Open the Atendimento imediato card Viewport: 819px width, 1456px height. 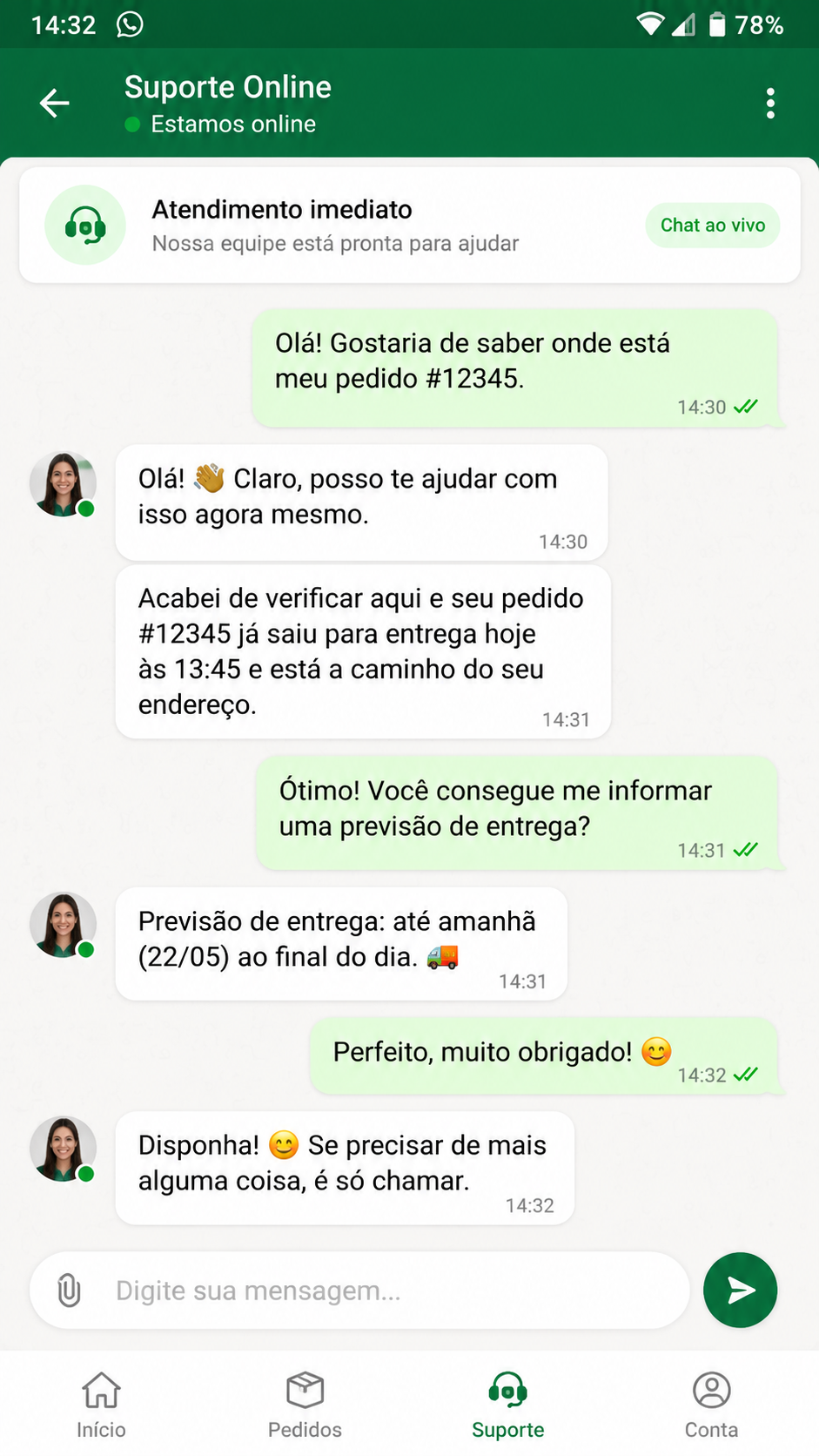(410, 225)
